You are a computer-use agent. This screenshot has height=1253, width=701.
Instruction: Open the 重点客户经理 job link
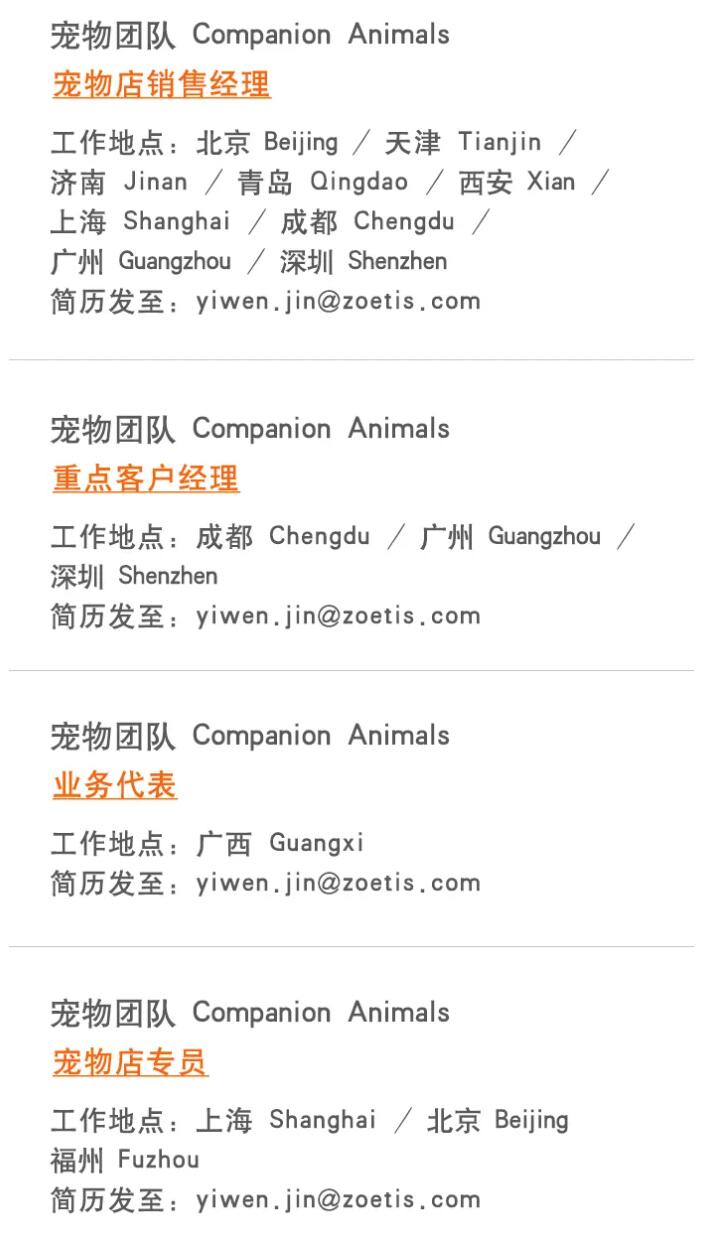[x=145, y=479]
